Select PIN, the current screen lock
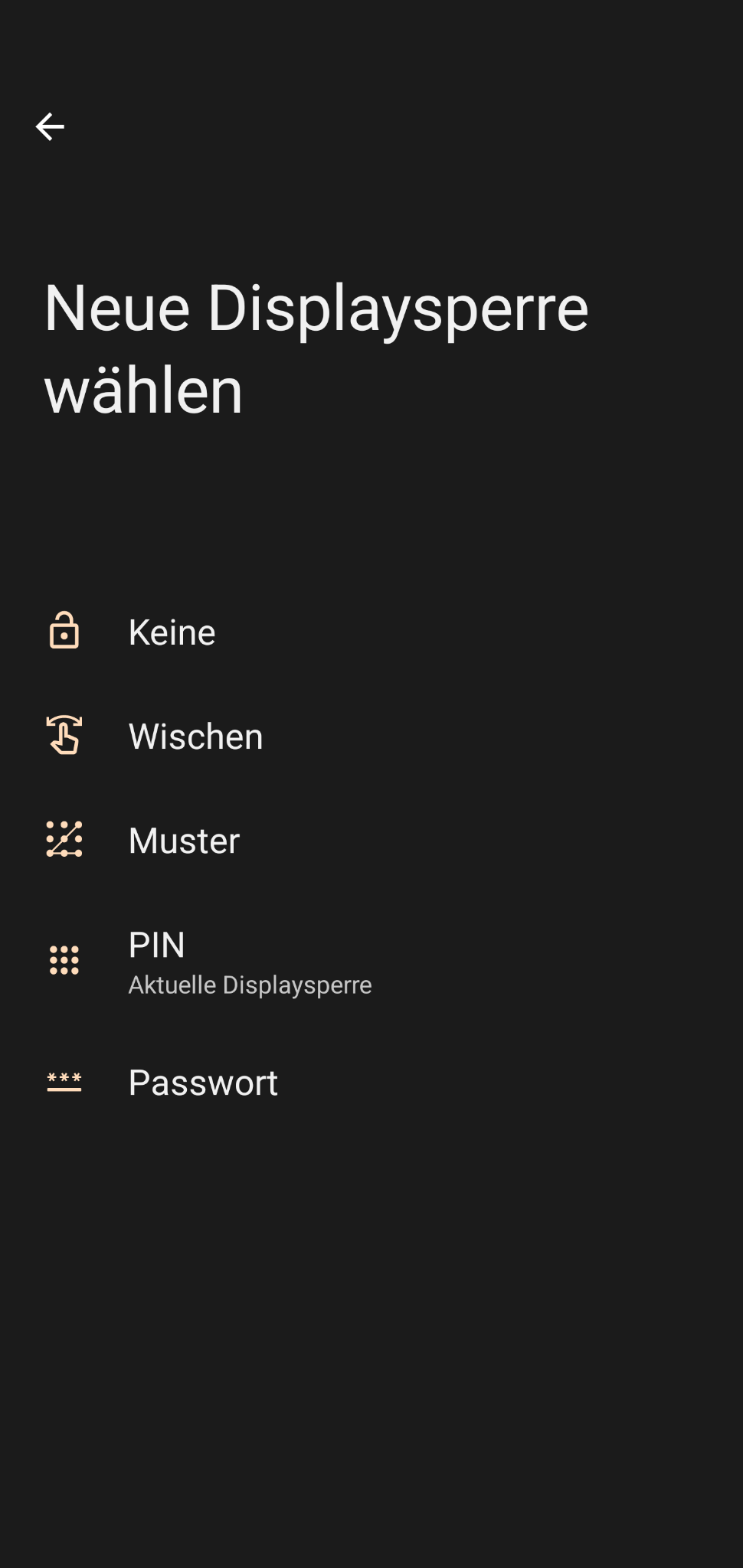This screenshot has height=1568, width=743. click(371, 962)
